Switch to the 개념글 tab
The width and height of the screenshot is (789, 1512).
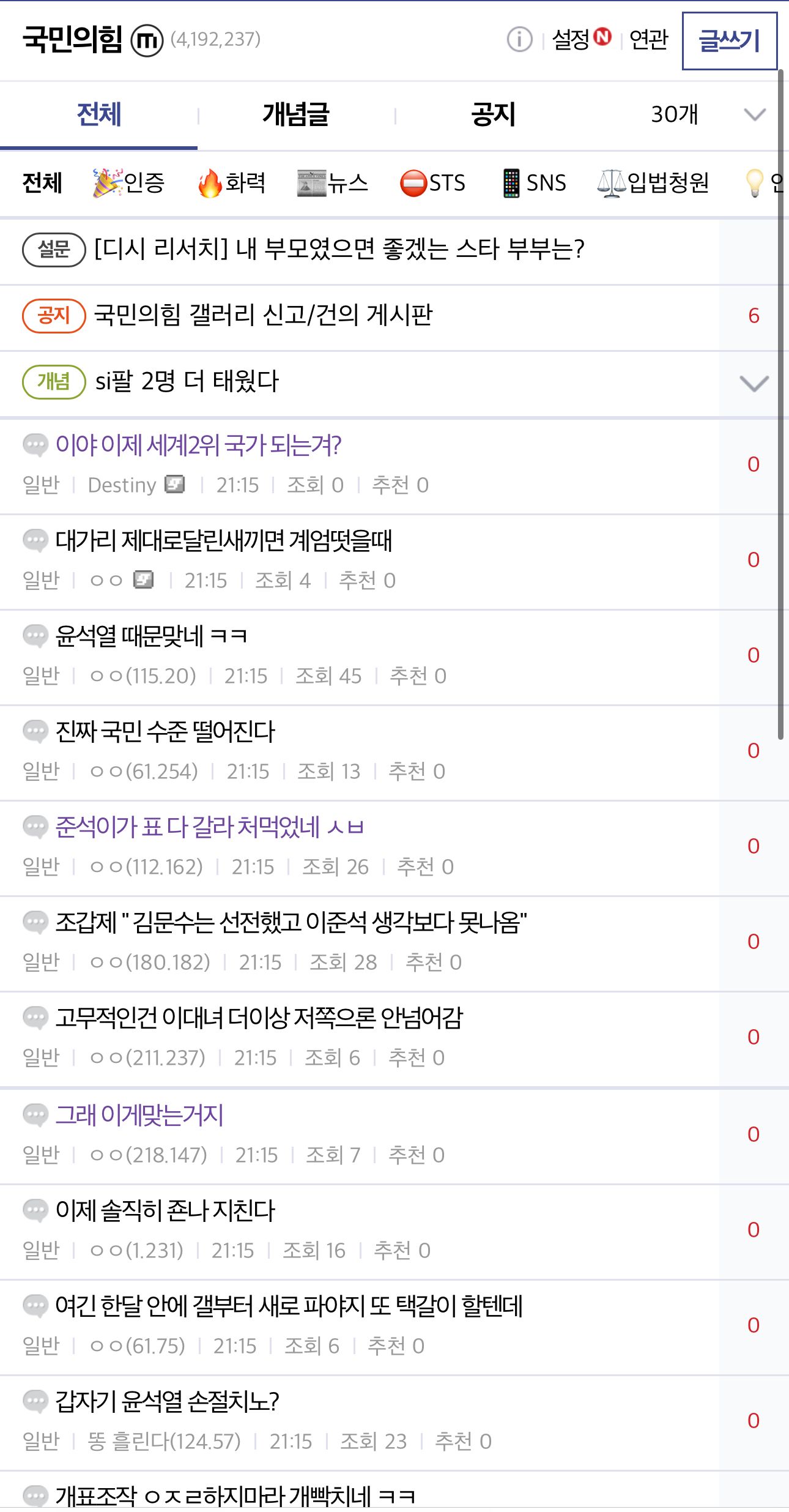click(x=296, y=114)
